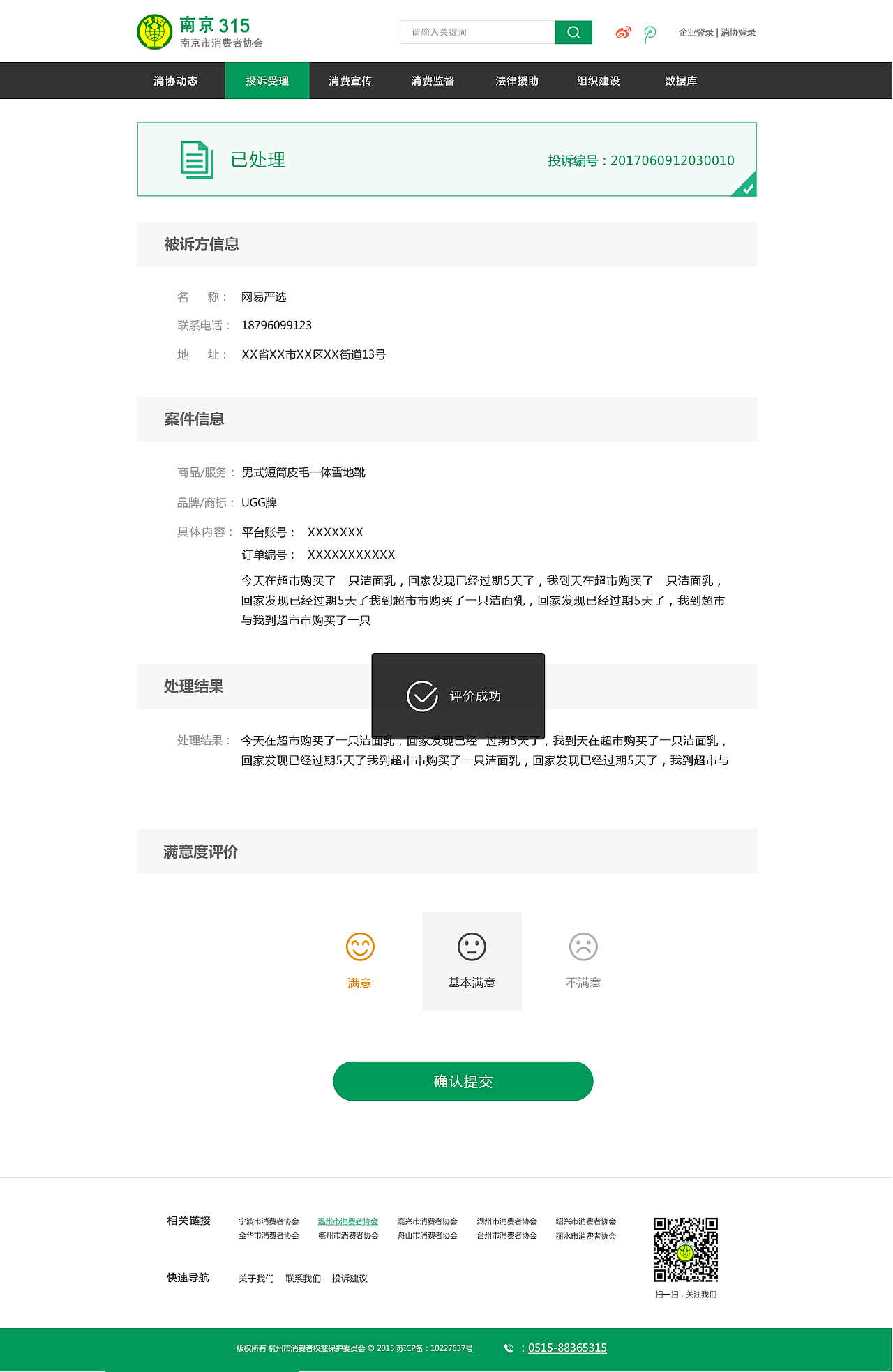Switch to the 数据库 navigation tab
The image size is (893, 1372).
pyautogui.click(x=680, y=80)
